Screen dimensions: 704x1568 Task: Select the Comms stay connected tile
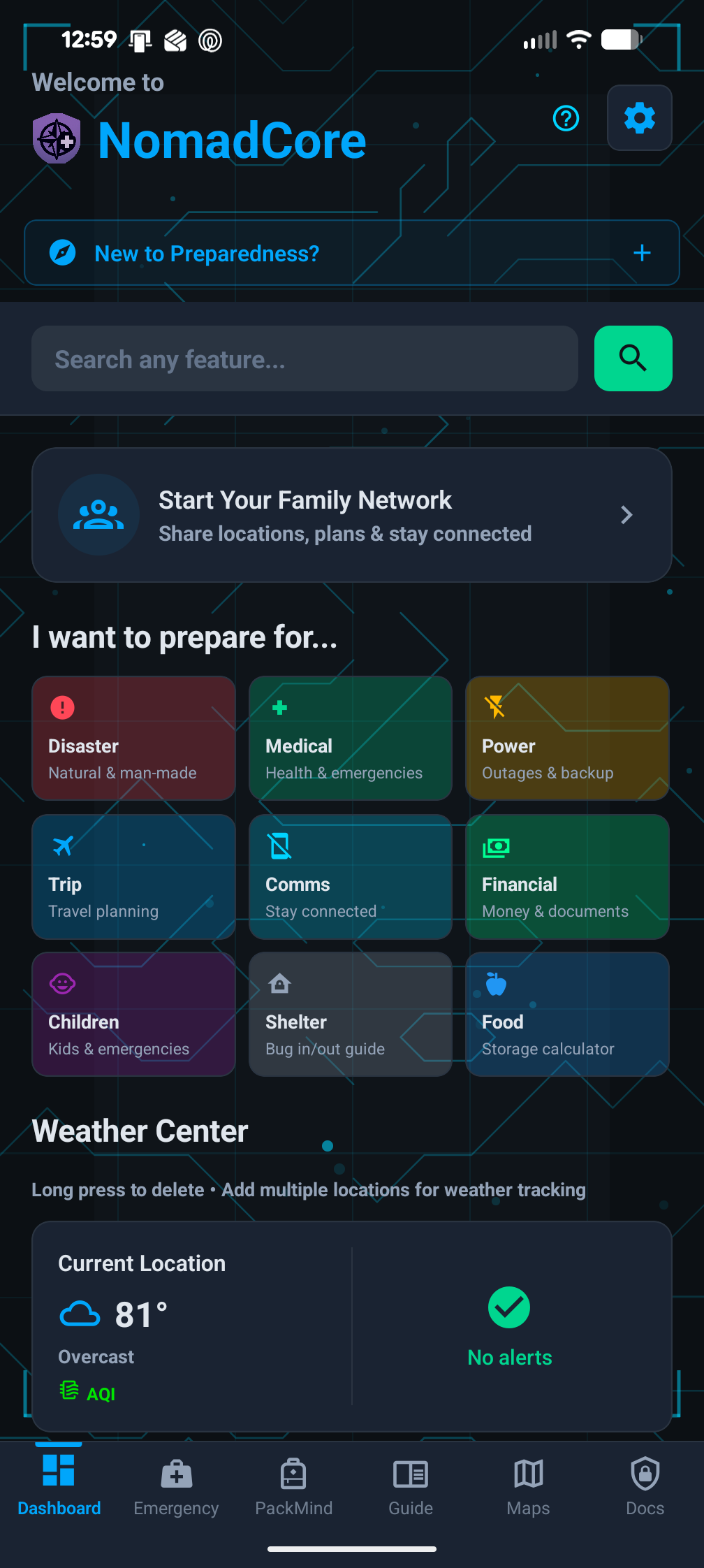tap(350, 876)
